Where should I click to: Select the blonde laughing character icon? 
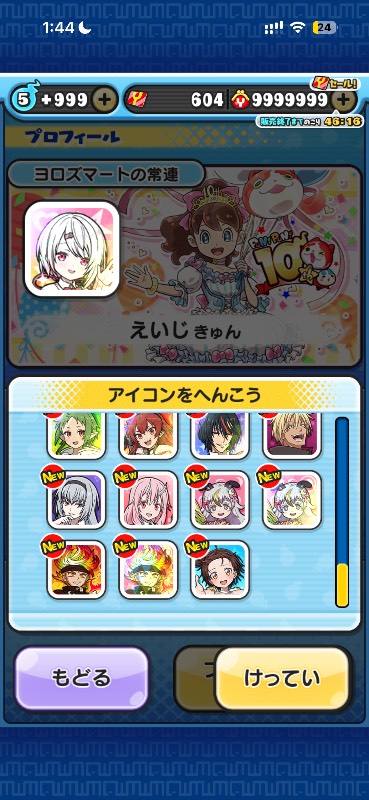tap(292, 435)
